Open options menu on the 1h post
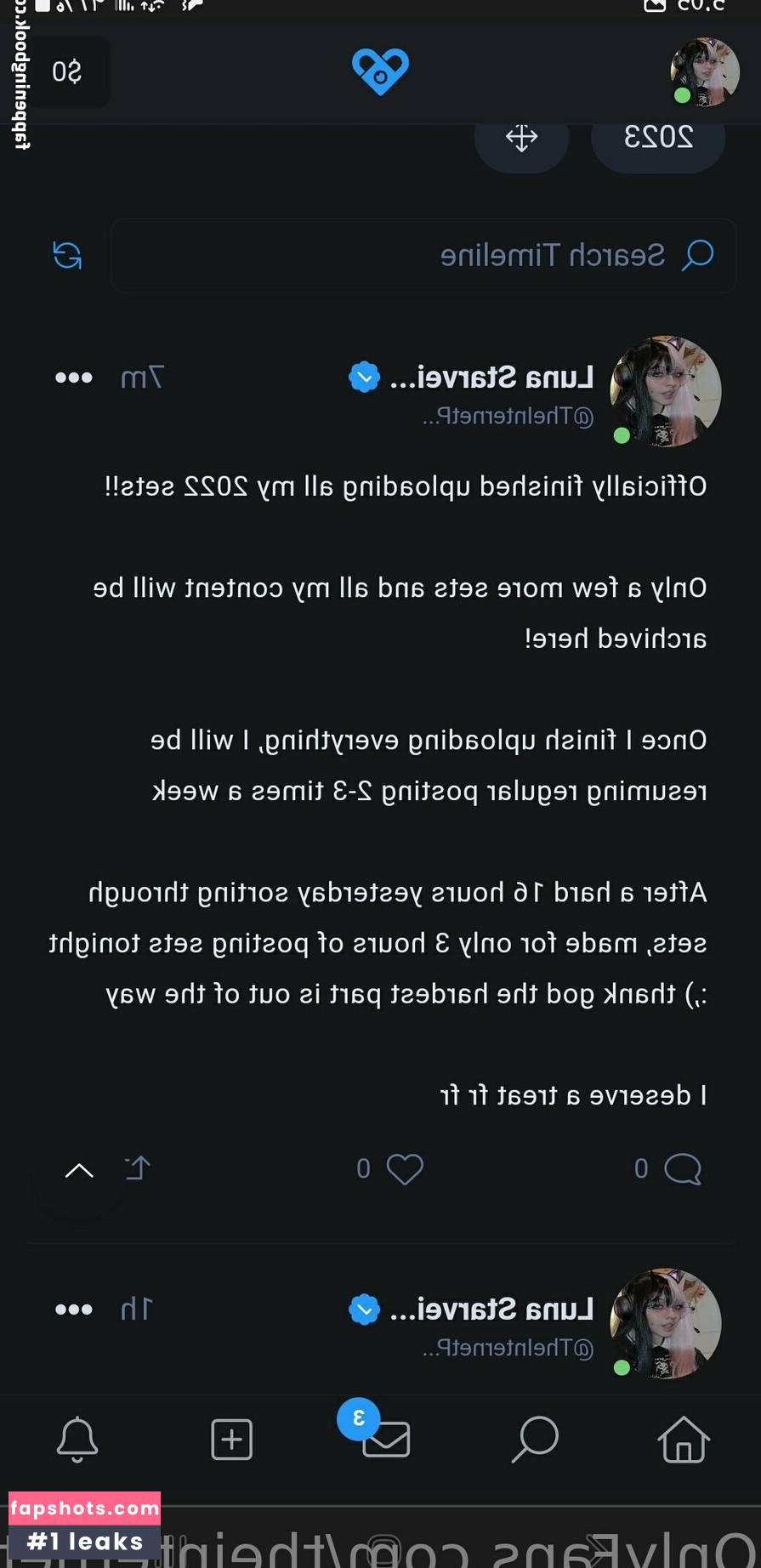This screenshot has height=1568, width=761. (x=74, y=1310)
